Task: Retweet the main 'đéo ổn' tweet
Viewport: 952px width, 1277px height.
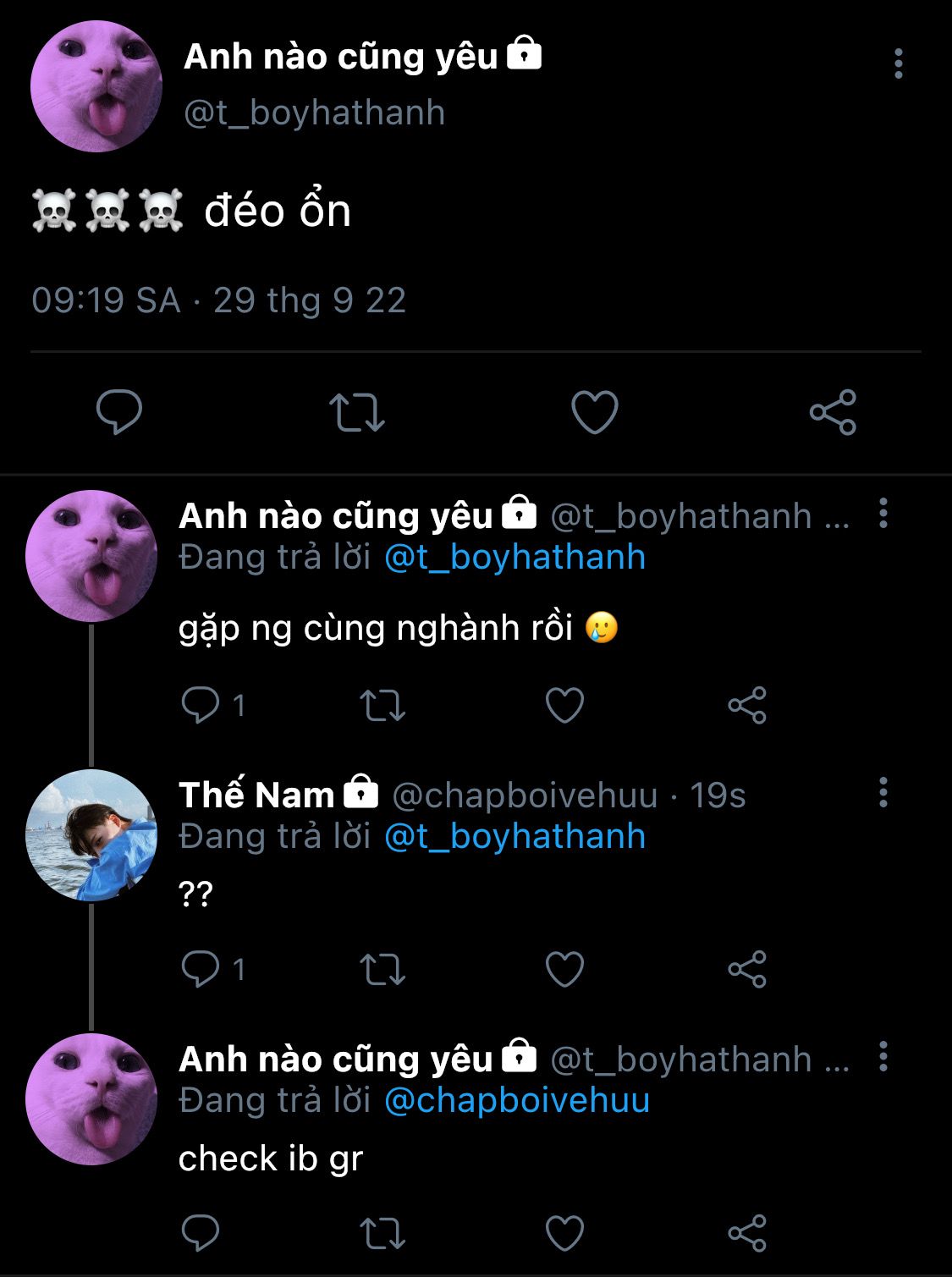Action: point(356,412)
